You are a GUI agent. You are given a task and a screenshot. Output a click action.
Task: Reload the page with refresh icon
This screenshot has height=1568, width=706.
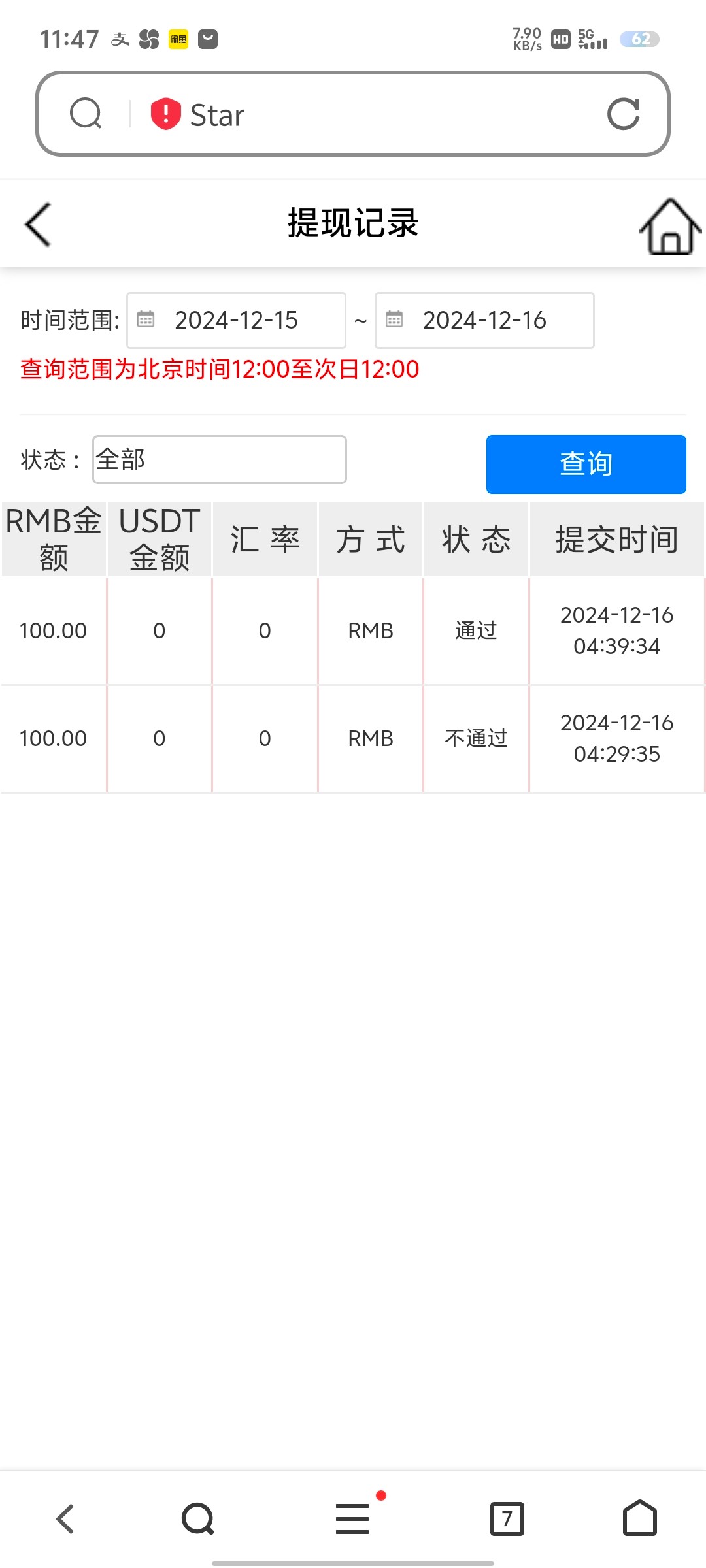coord(623,114)
